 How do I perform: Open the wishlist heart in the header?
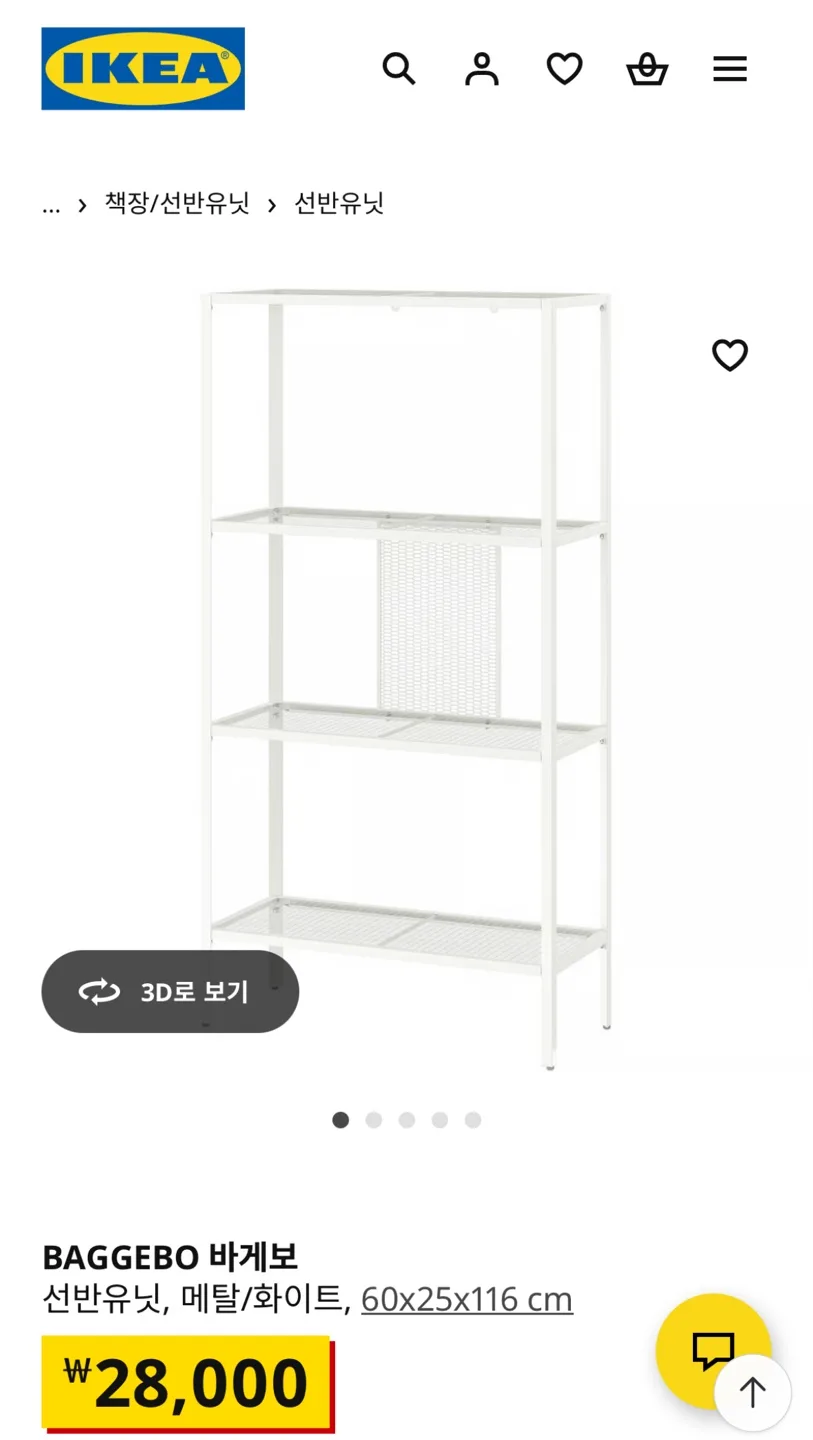click(x=564, y=69)
